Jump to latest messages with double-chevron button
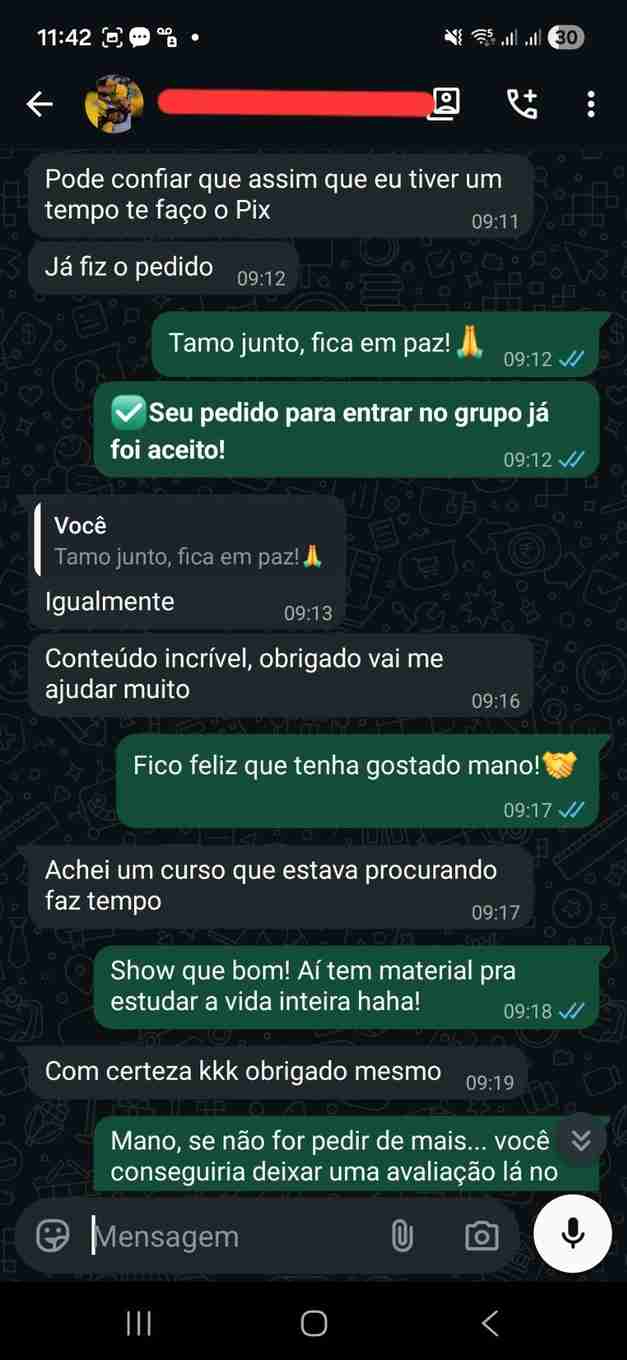This screenshot has width=627, height=1360. tap(581, 1140)
